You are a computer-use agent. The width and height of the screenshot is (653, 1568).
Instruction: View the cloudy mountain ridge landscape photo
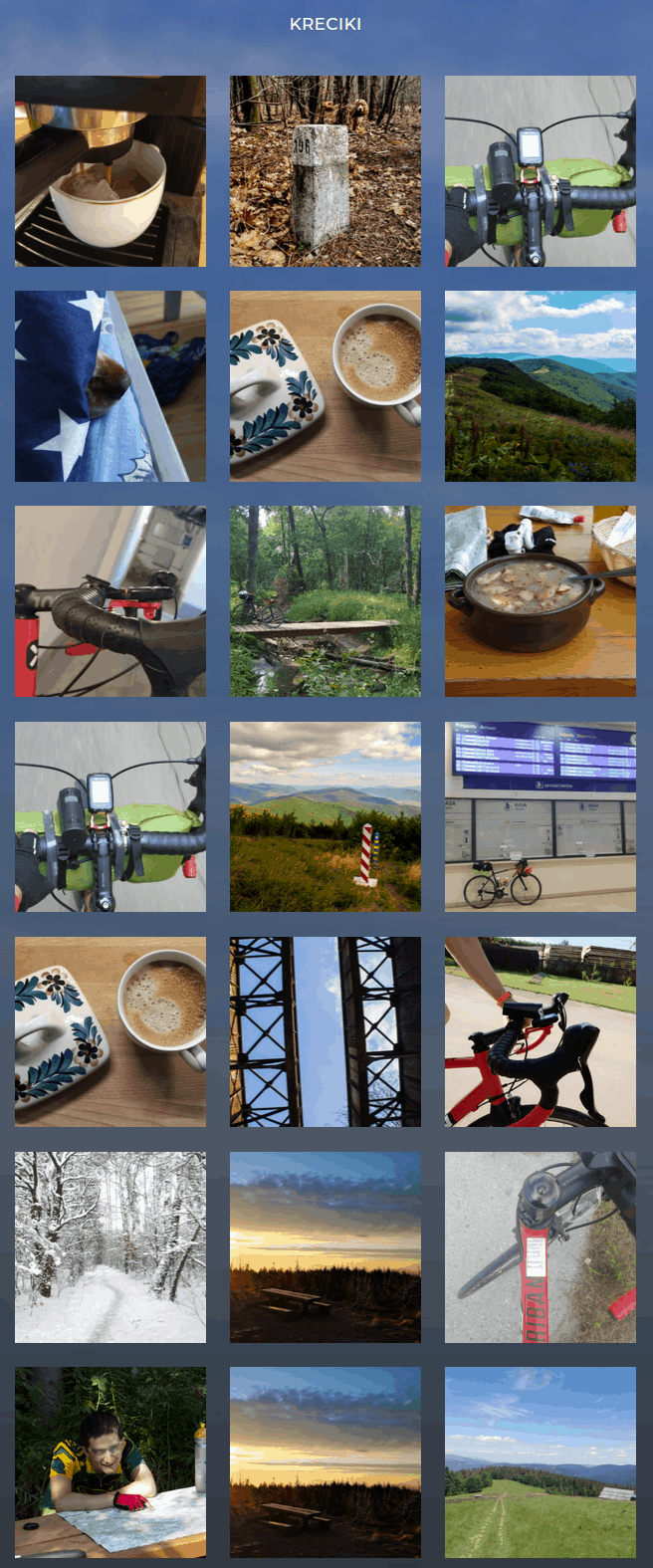541,386
